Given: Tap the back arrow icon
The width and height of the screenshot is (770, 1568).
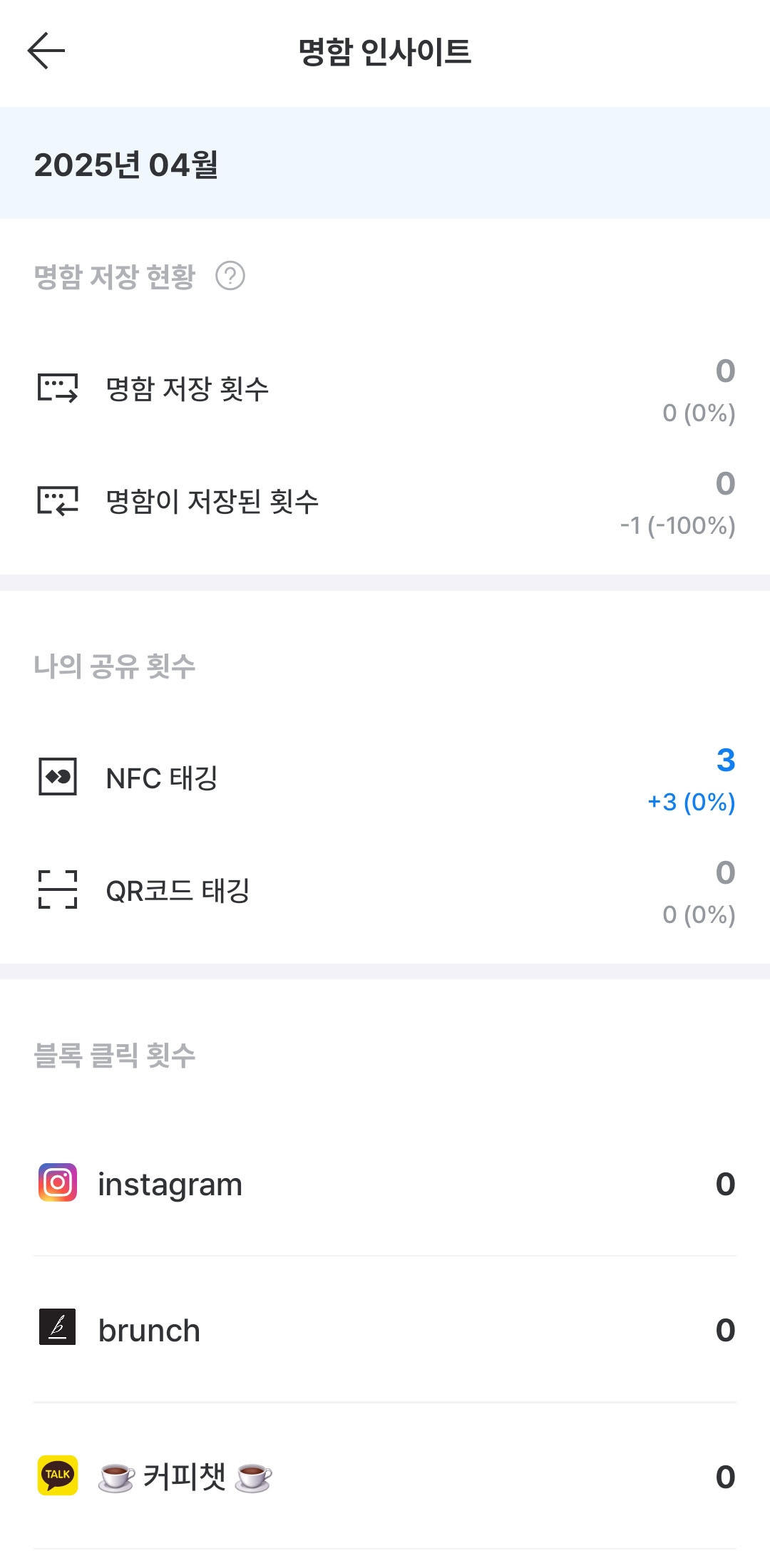Looking at the screenshot, I should click(47, 51).
